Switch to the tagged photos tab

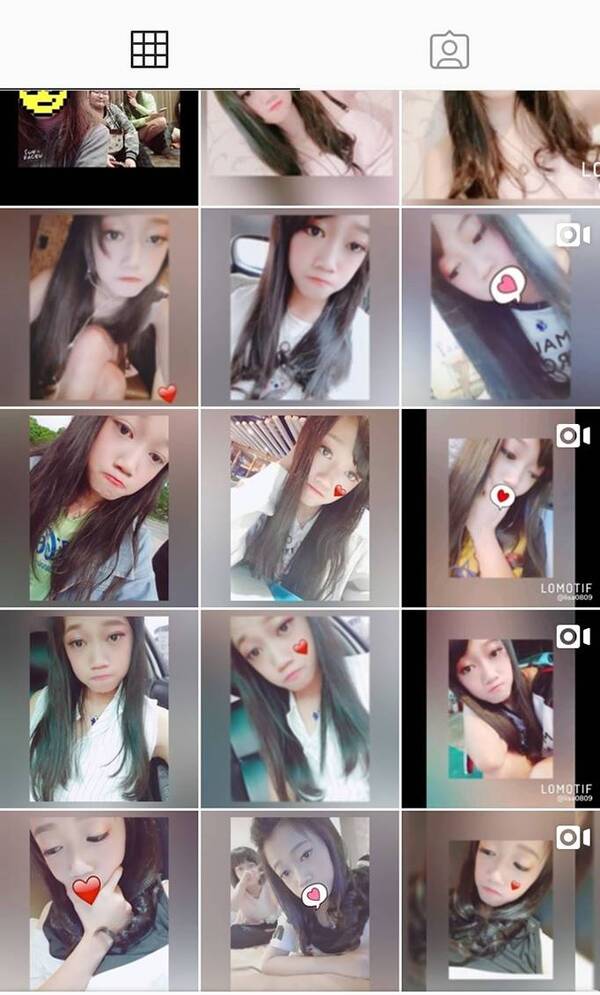449,50
